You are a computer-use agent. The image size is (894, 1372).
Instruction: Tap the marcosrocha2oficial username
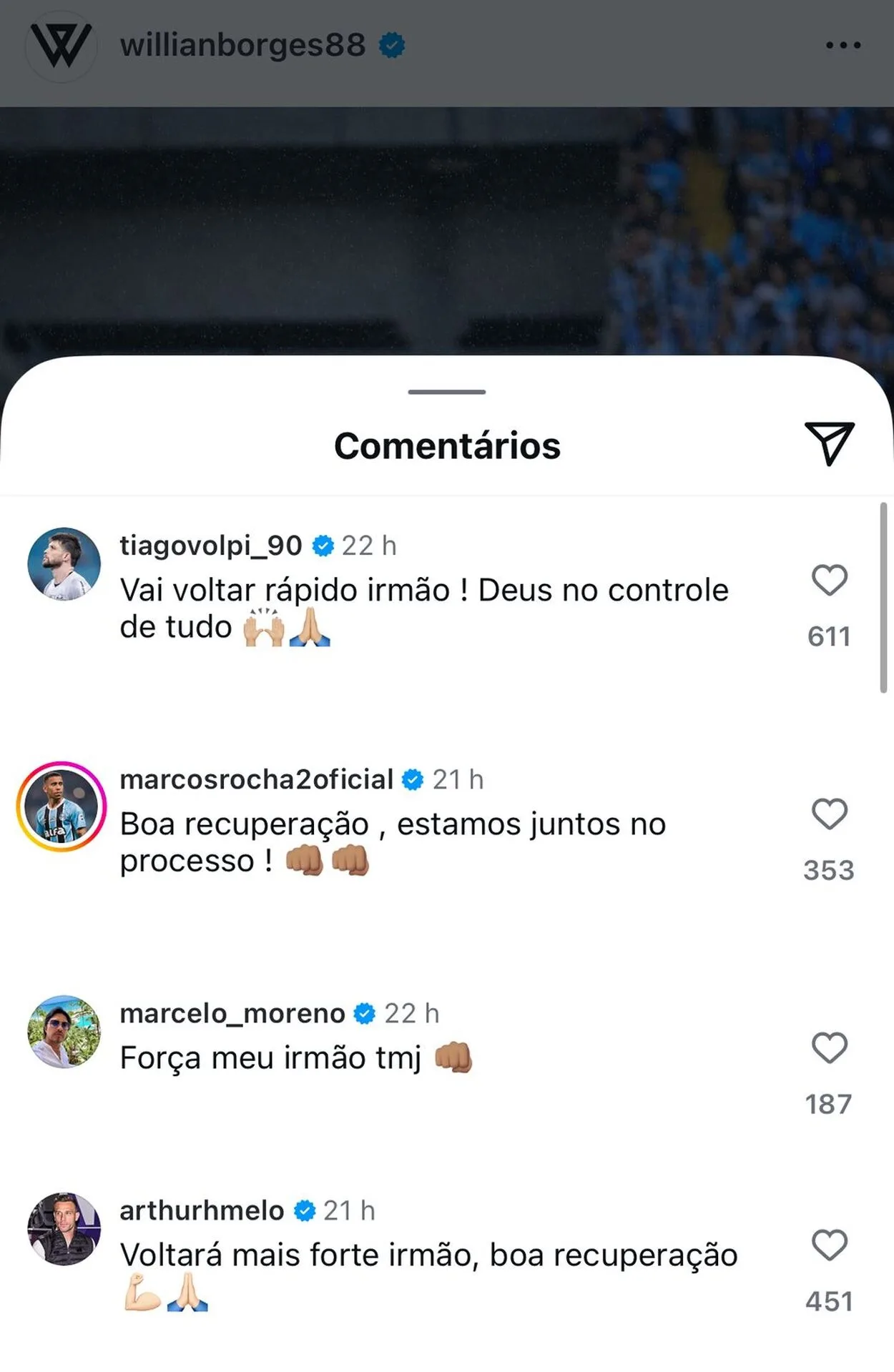pos(256,779)
